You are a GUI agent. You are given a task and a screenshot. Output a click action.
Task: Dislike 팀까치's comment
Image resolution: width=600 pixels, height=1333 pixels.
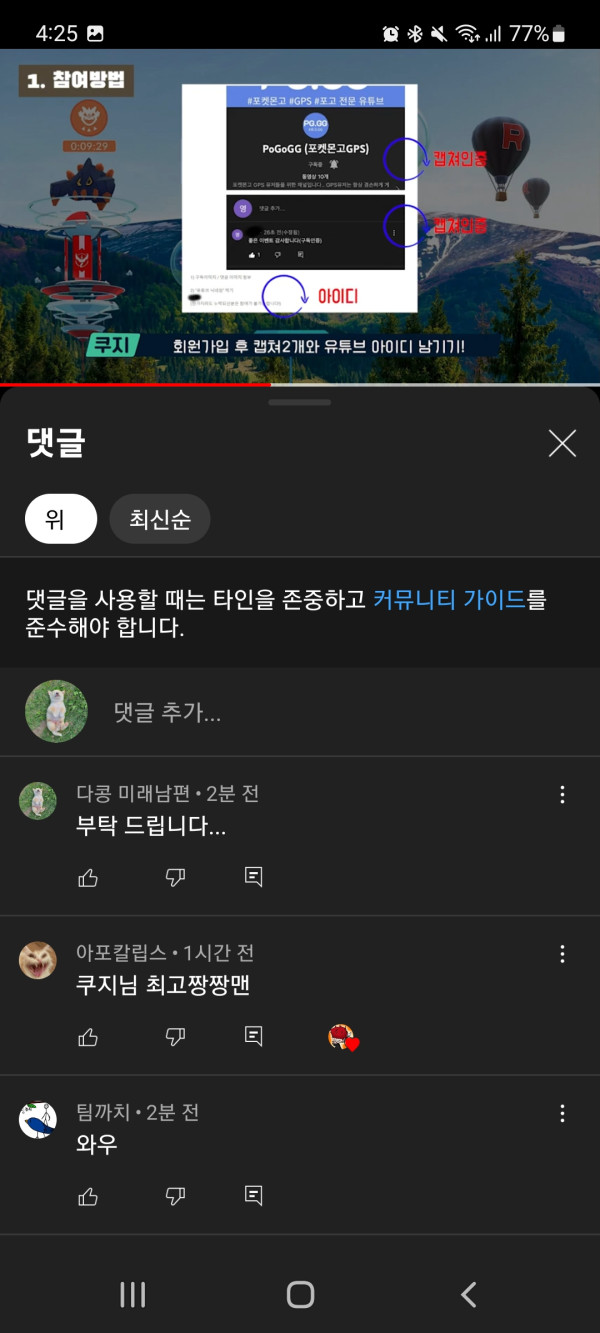(x=175, y=1195)
